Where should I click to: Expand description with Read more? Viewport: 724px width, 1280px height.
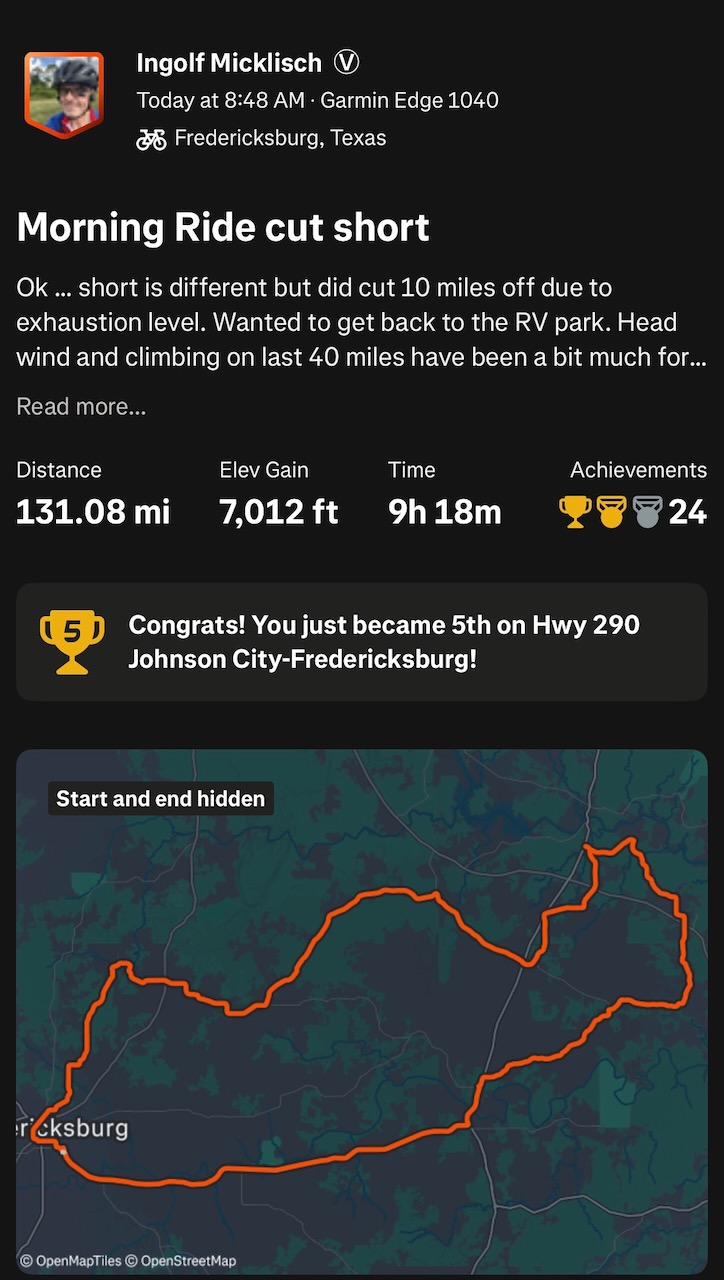click(x=81, y=407)
